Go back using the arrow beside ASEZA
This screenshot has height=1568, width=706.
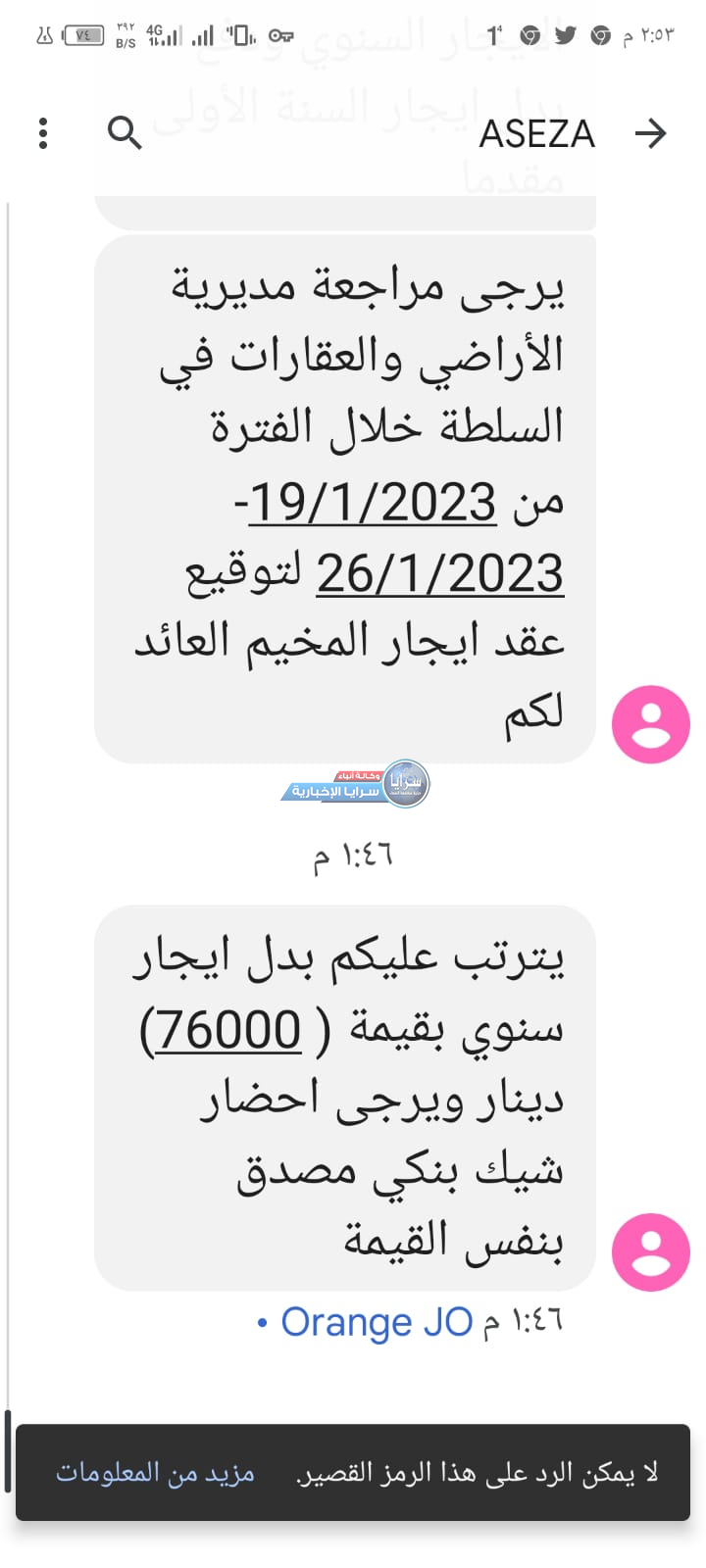pyautogui.click(x=651, y=133)
